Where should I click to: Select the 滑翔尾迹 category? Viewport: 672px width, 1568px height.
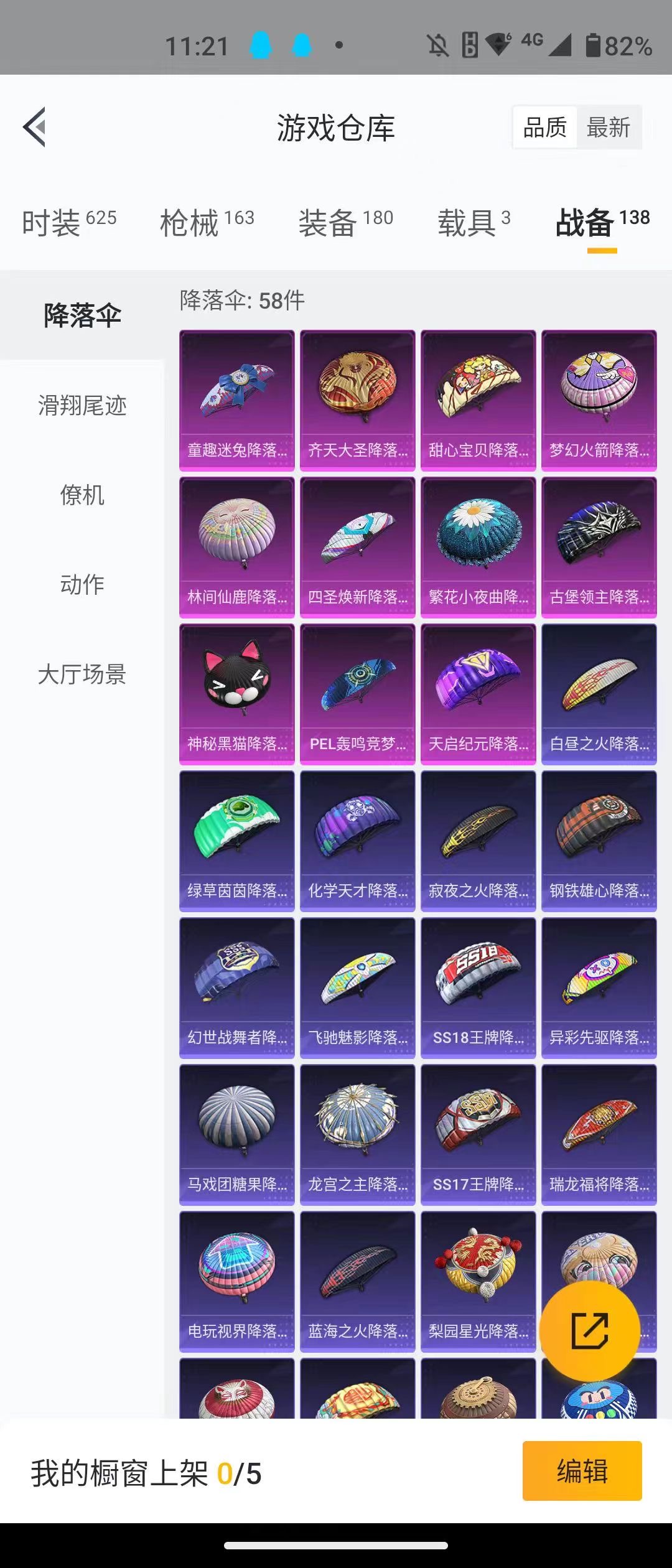click(x=82, y=406)
